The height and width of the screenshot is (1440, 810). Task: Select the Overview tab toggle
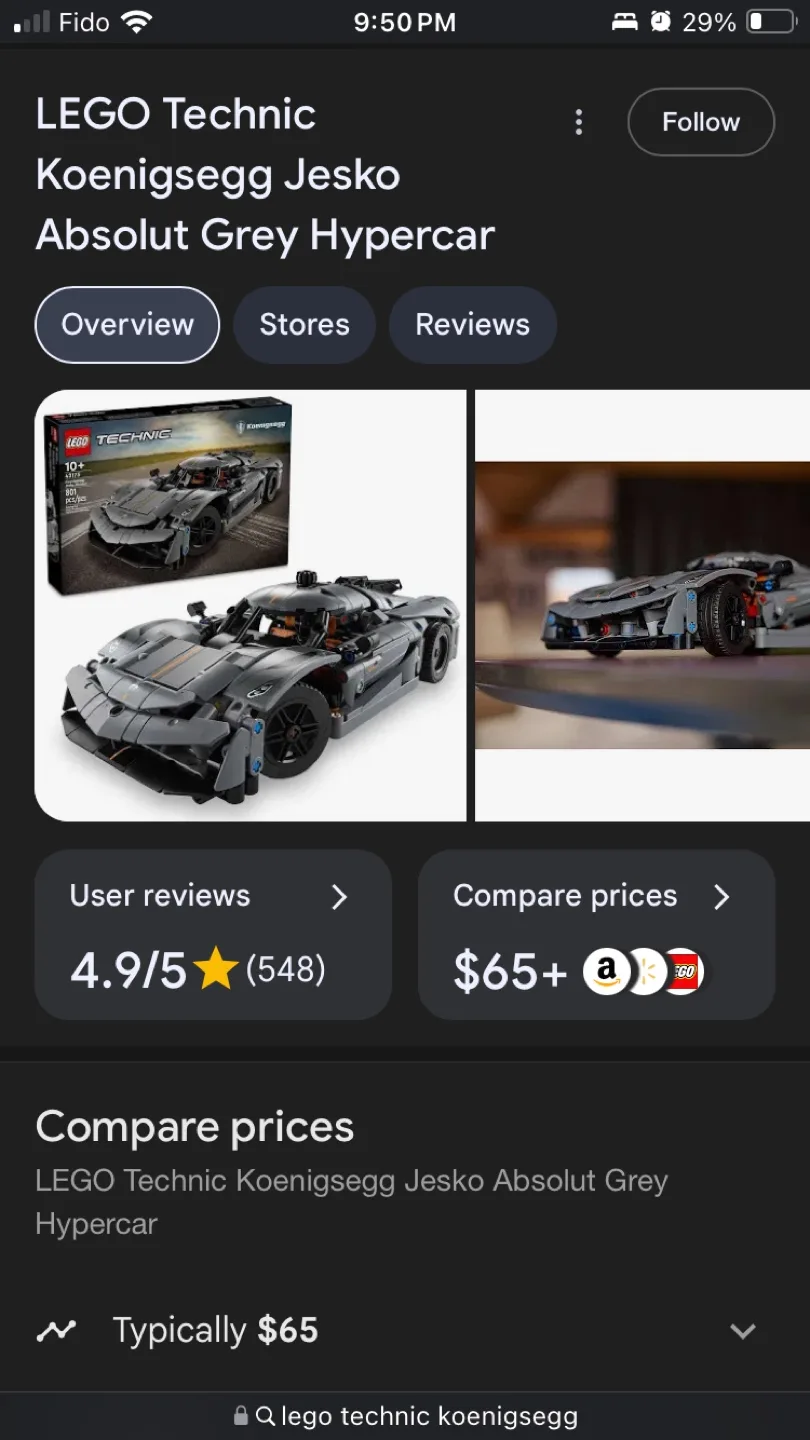point(126,324)
